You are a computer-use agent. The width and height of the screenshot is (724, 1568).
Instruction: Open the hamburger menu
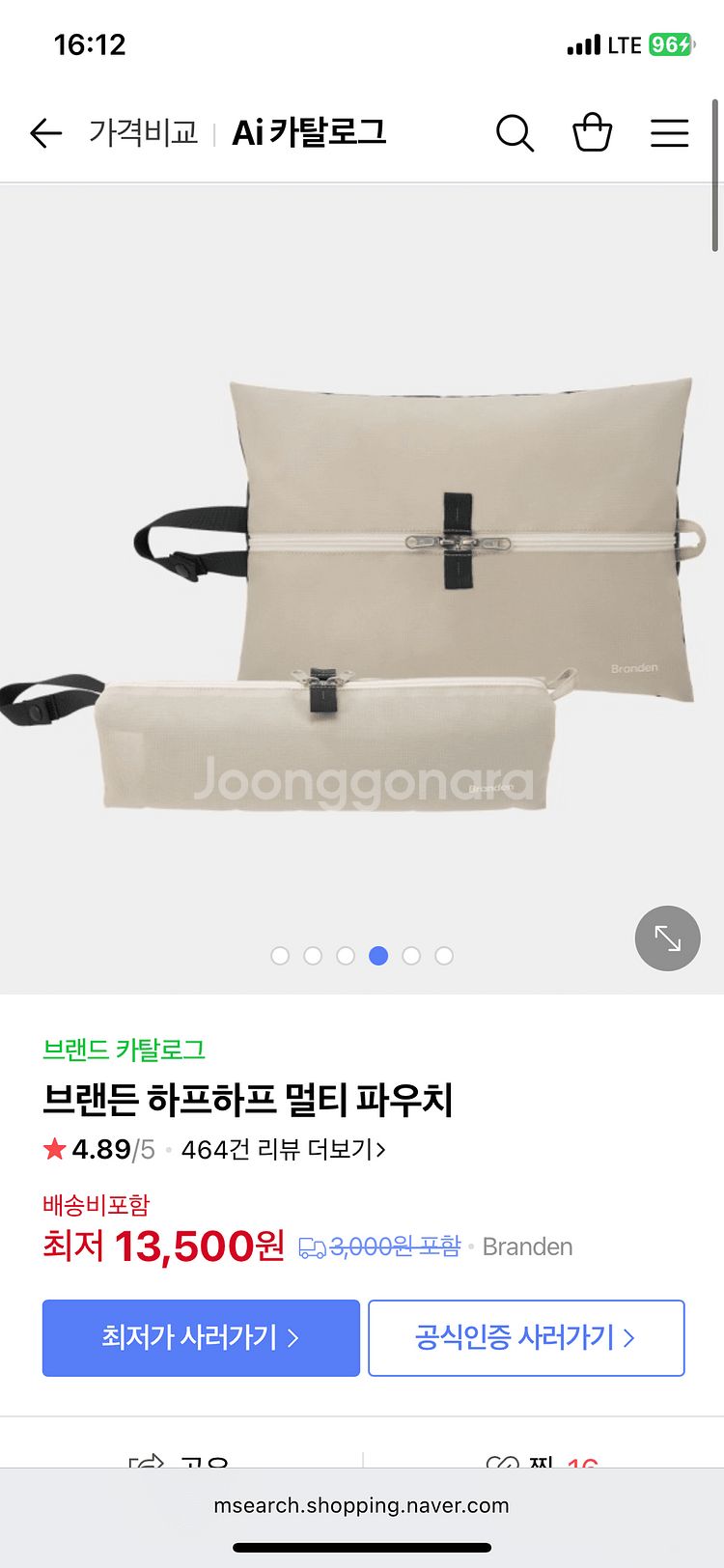click(x=669, y=133)
